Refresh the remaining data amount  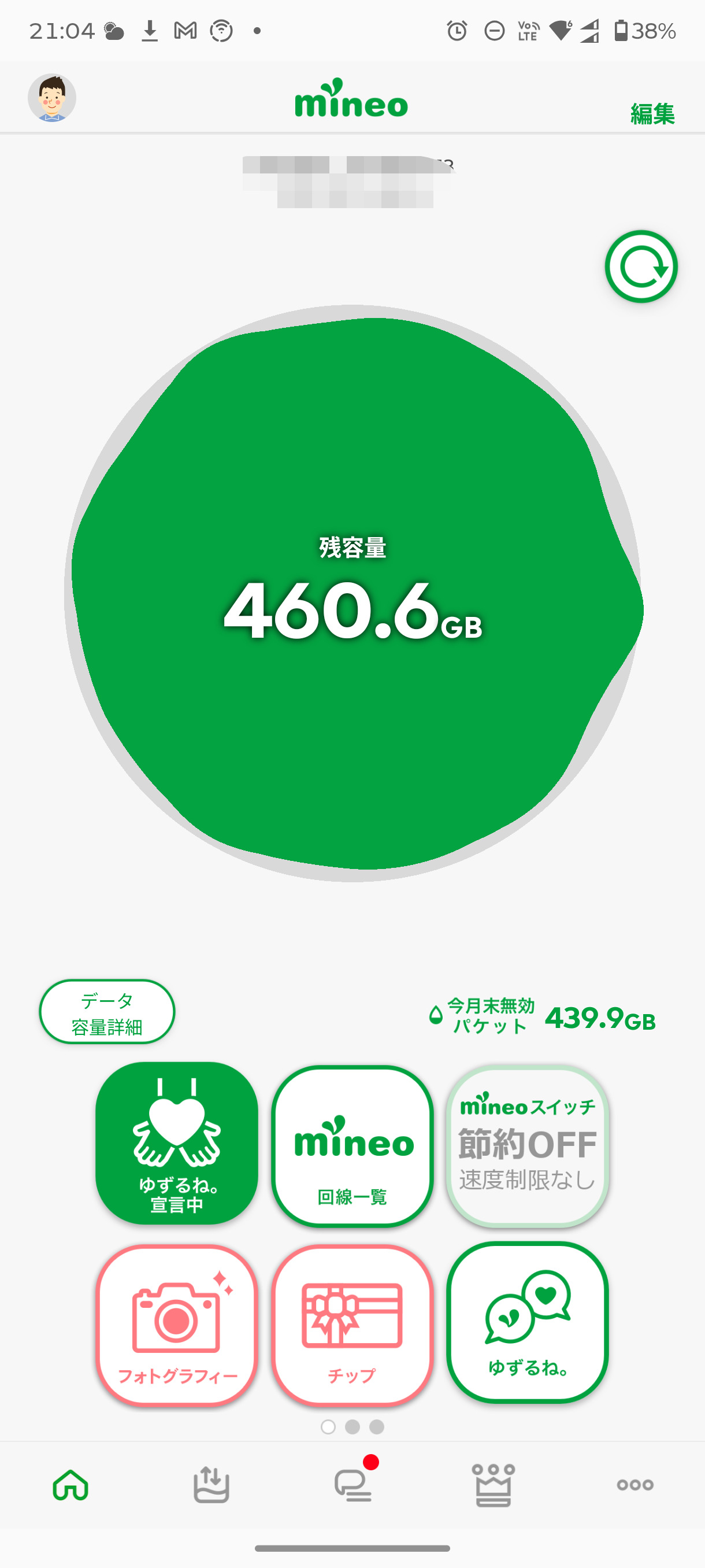pos(641,267)
